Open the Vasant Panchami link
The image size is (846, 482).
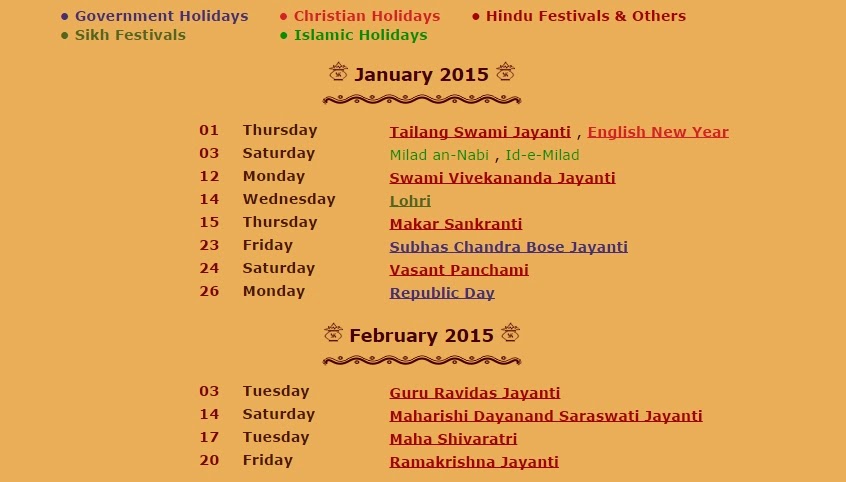459,270
